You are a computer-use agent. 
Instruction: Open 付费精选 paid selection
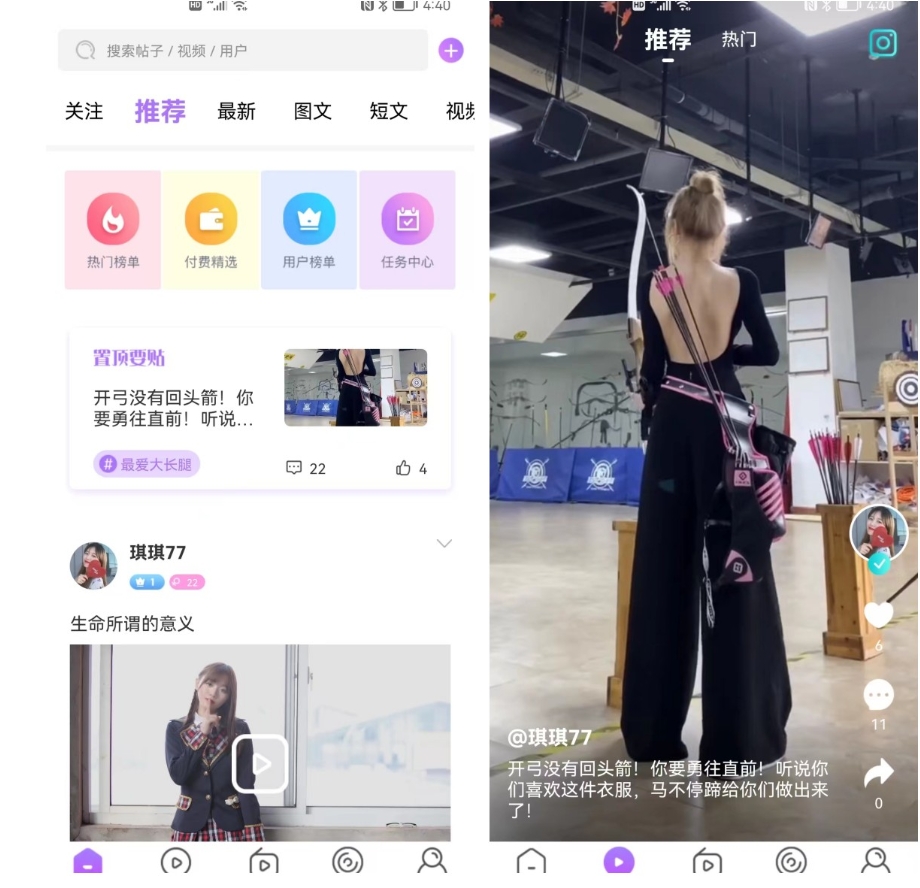pyautogui.click(x=211, y=229)
